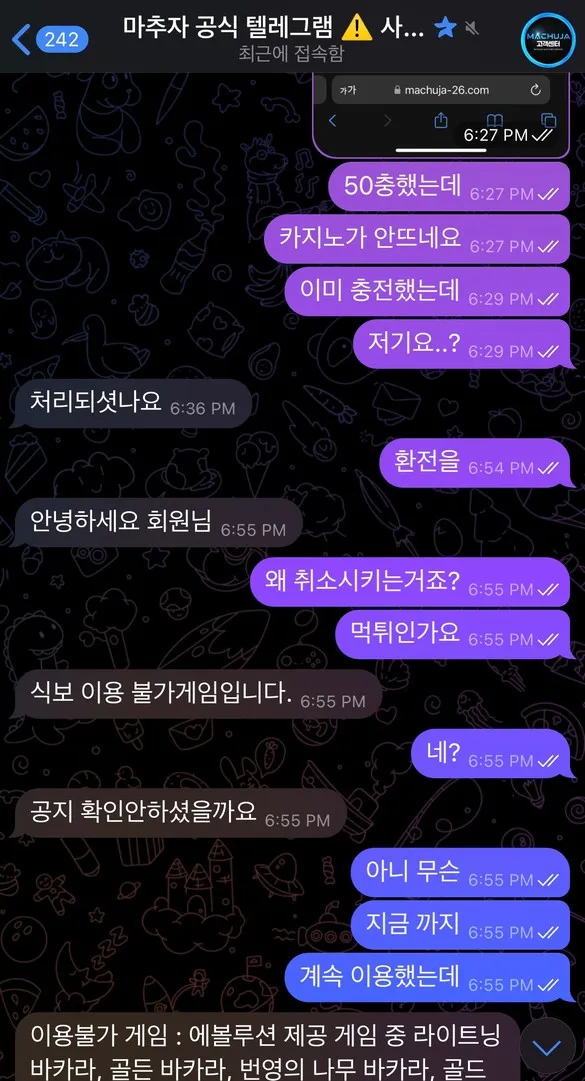This screenshot has height=1081, width=585.
Task: Go back to the chat list
Action: [x=50, y=39]
